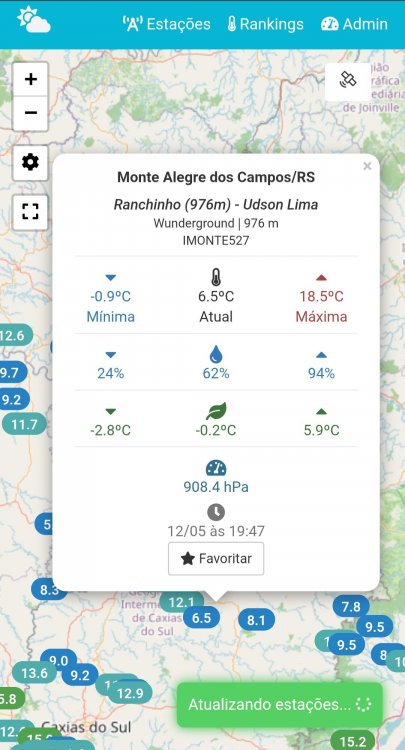Select the 15.2 station marker

pyautogui.click(x=353, y=741)
